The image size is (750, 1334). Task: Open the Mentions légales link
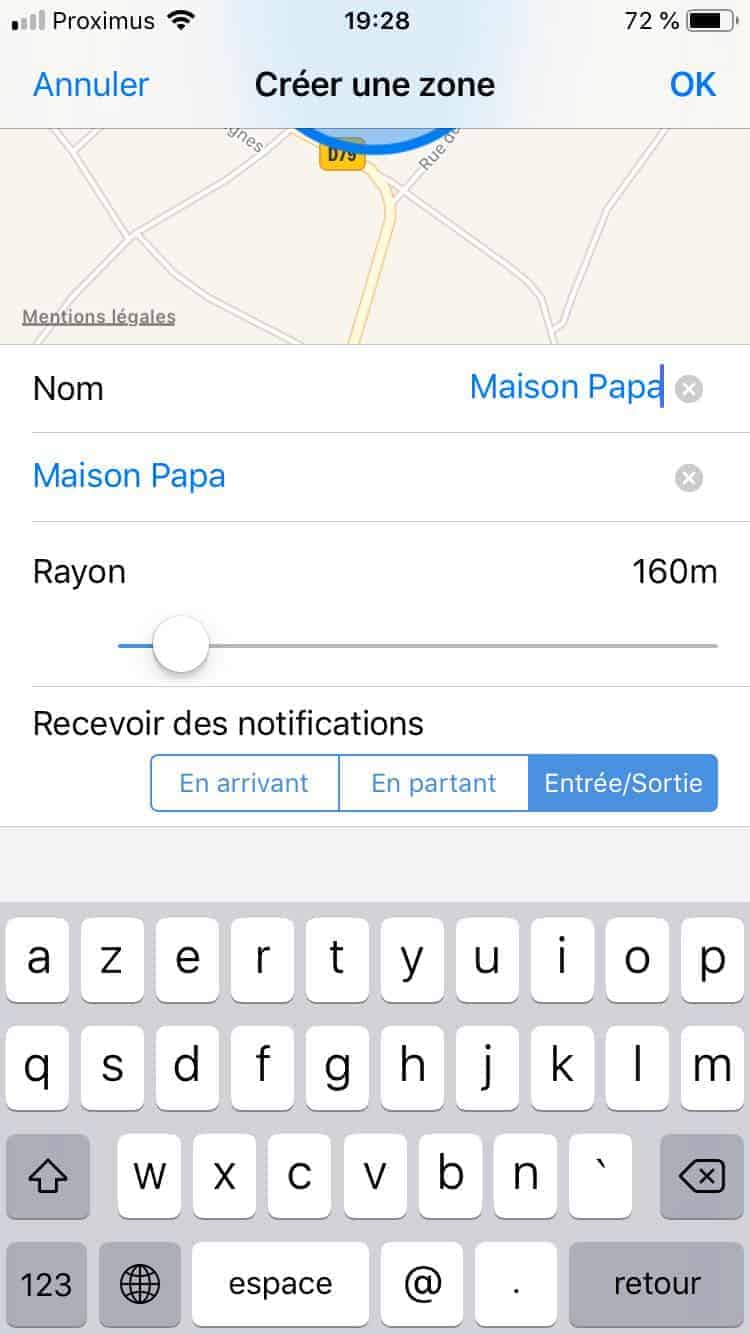(99, 317)
